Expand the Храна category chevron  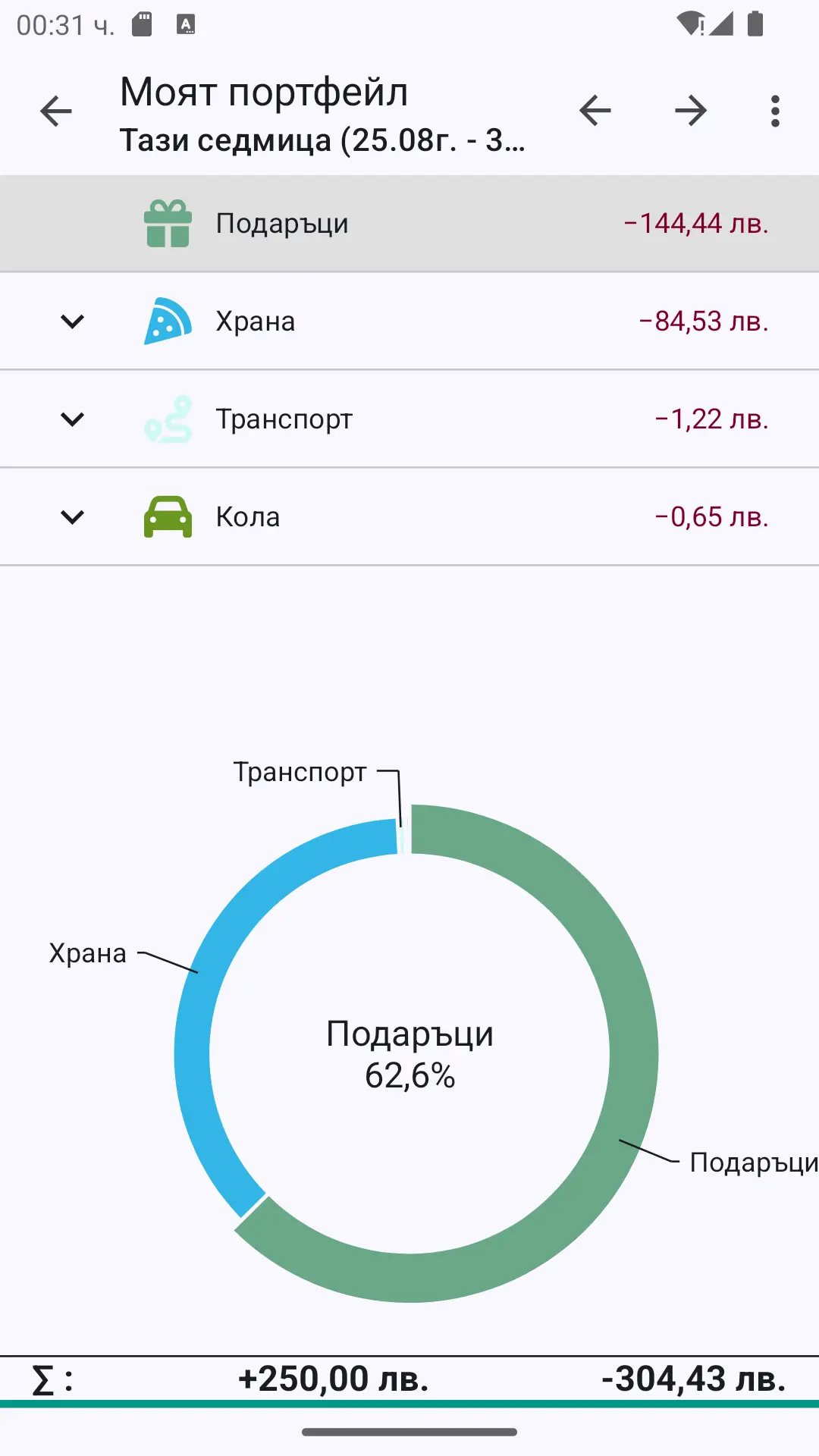click(72, 322)
